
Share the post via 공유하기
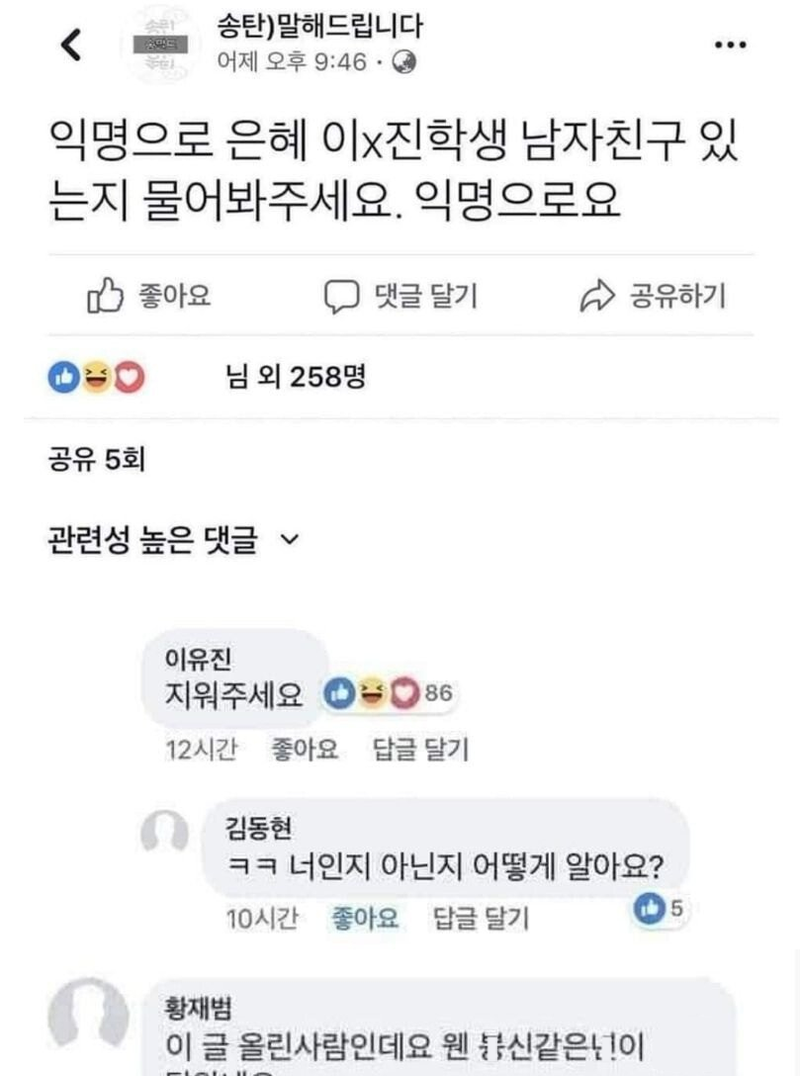pos(653,295)
